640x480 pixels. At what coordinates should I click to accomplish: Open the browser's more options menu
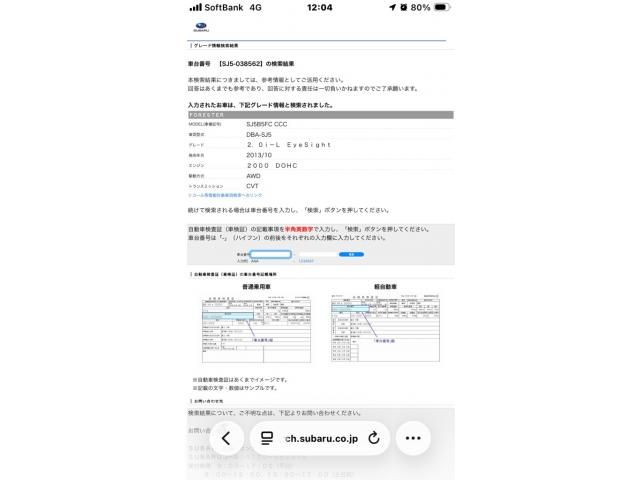click(412, 438)
